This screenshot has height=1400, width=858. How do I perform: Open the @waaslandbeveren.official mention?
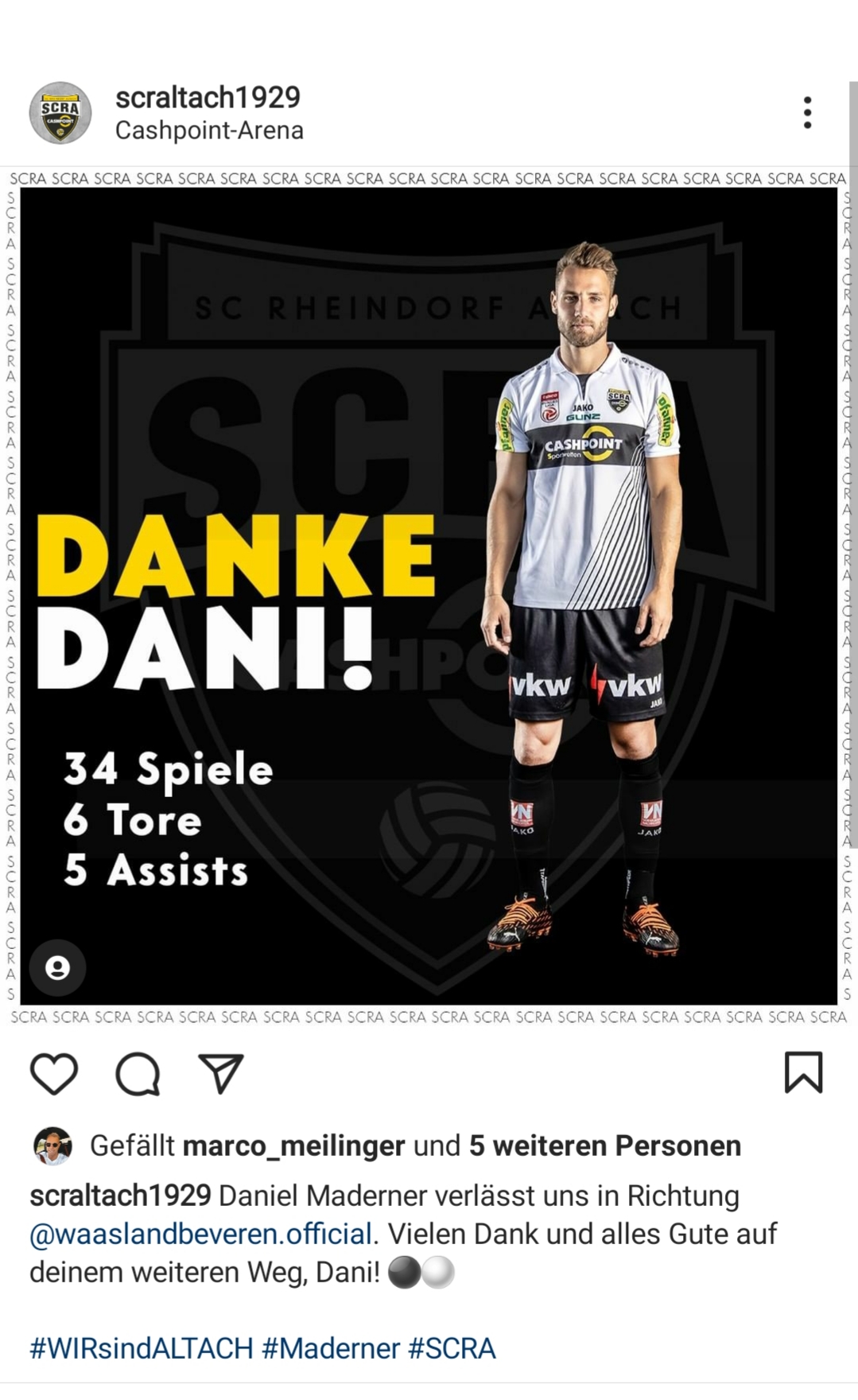coord(201,1234)
